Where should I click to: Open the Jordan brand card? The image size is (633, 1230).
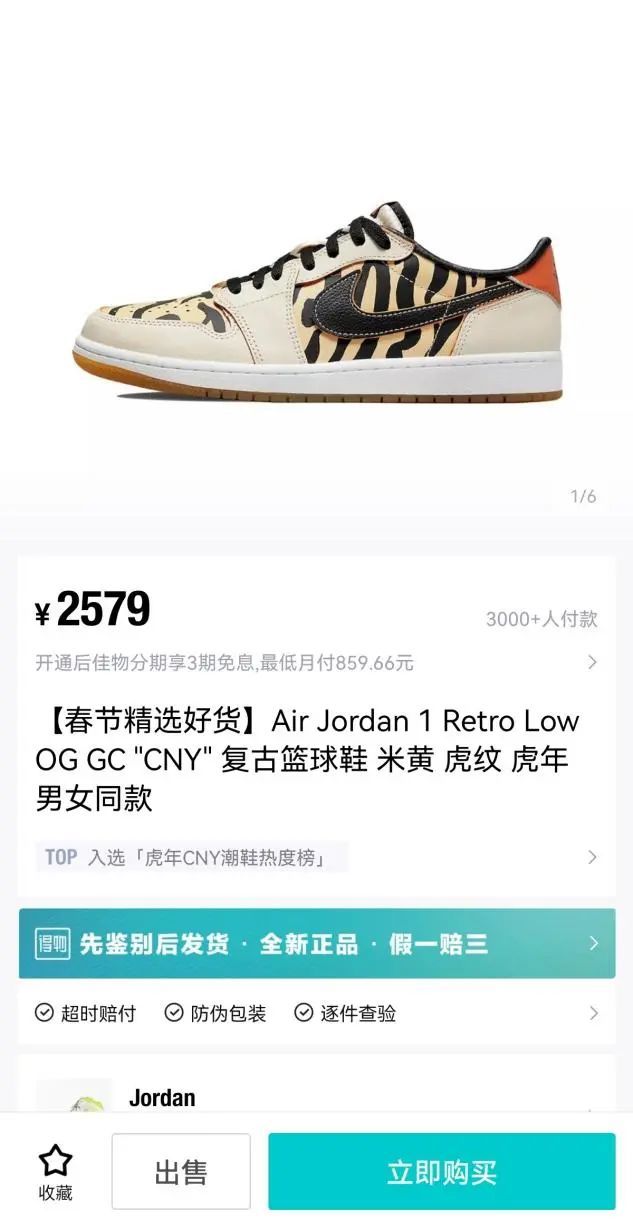pyautogui.click(x=316, y=1097)
